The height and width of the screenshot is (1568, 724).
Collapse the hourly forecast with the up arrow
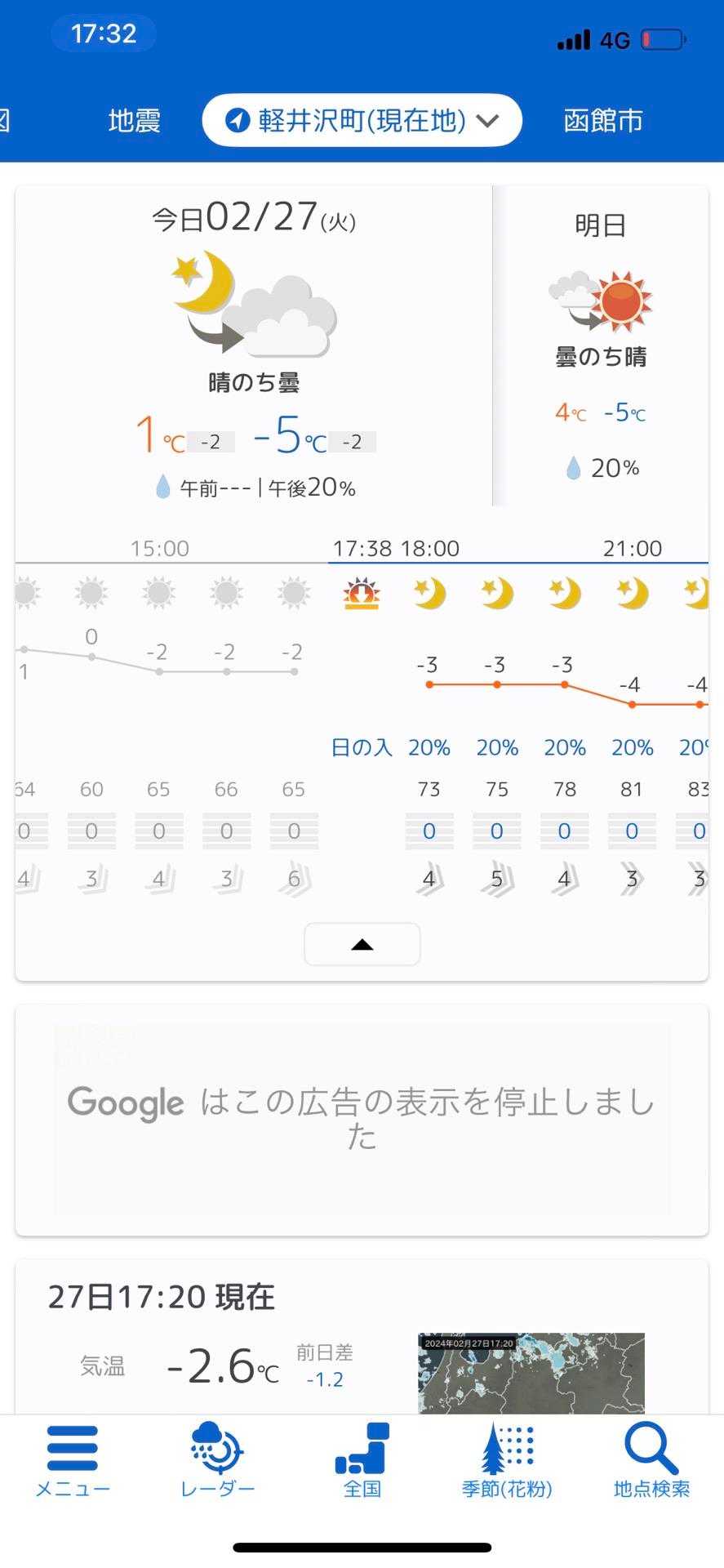[362, 945]
